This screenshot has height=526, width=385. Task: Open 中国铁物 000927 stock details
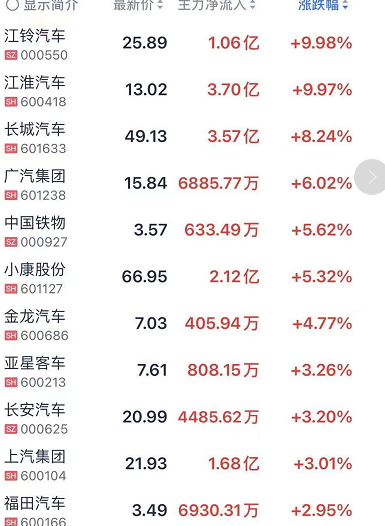[192, 231]
